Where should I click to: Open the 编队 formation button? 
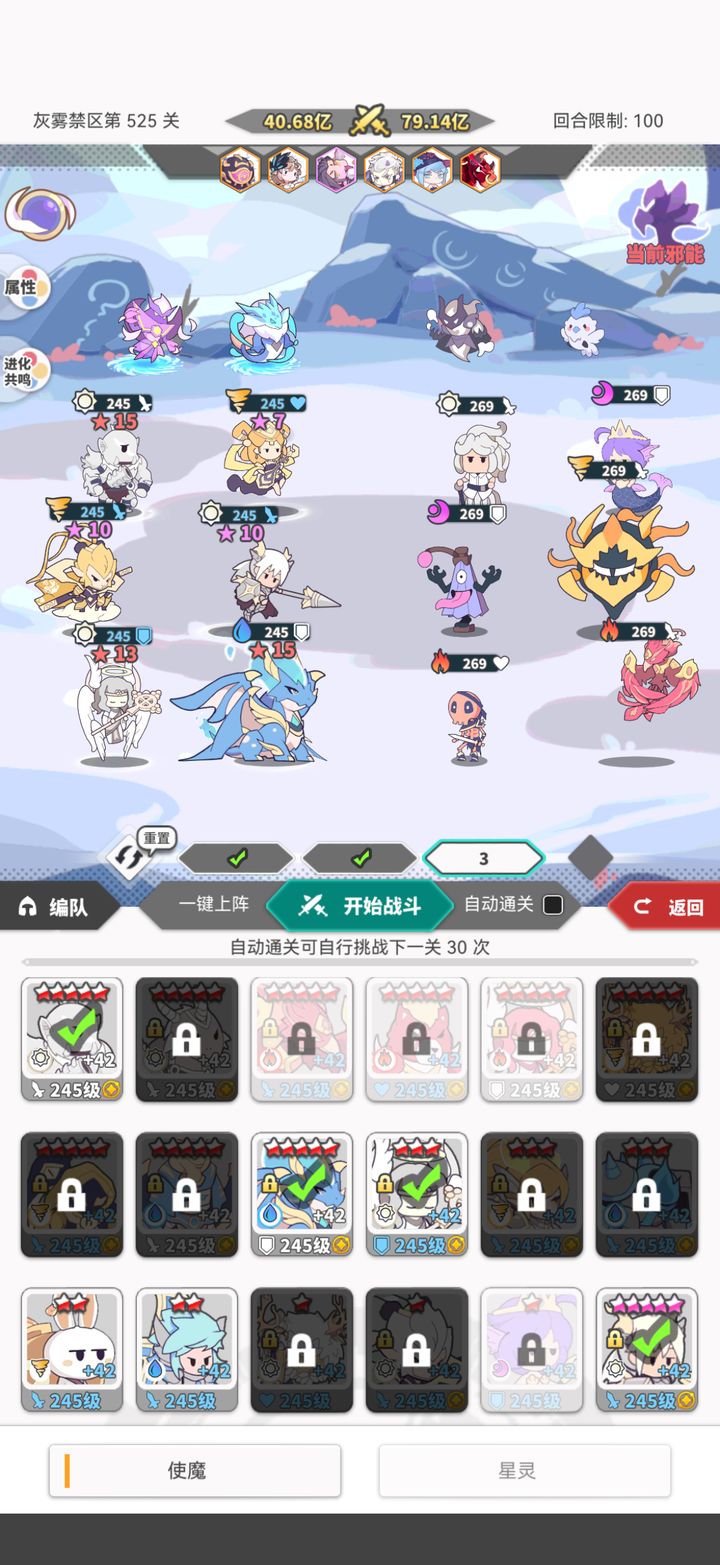pyautogui.click(x=58, y=907)
